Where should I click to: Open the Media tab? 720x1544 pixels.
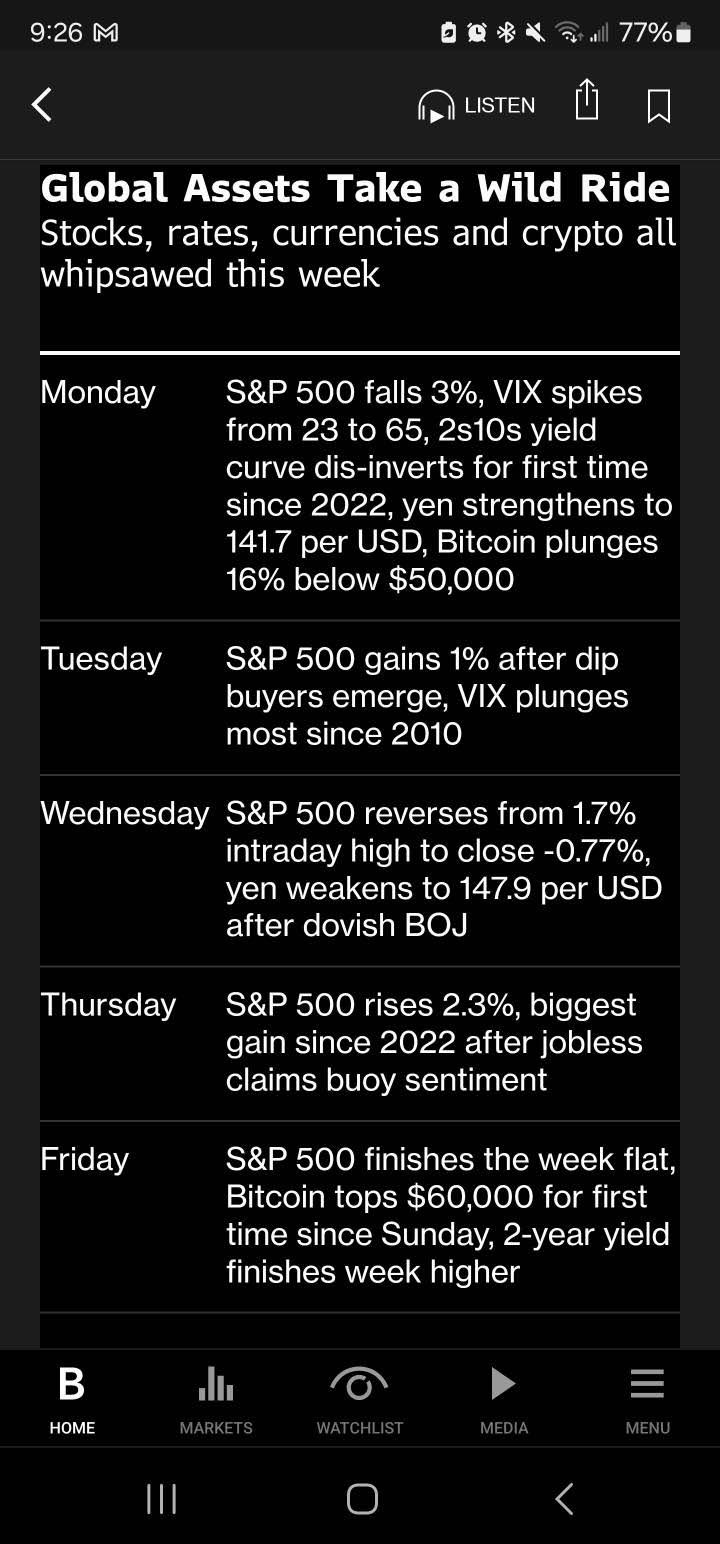coord(504,1400)
